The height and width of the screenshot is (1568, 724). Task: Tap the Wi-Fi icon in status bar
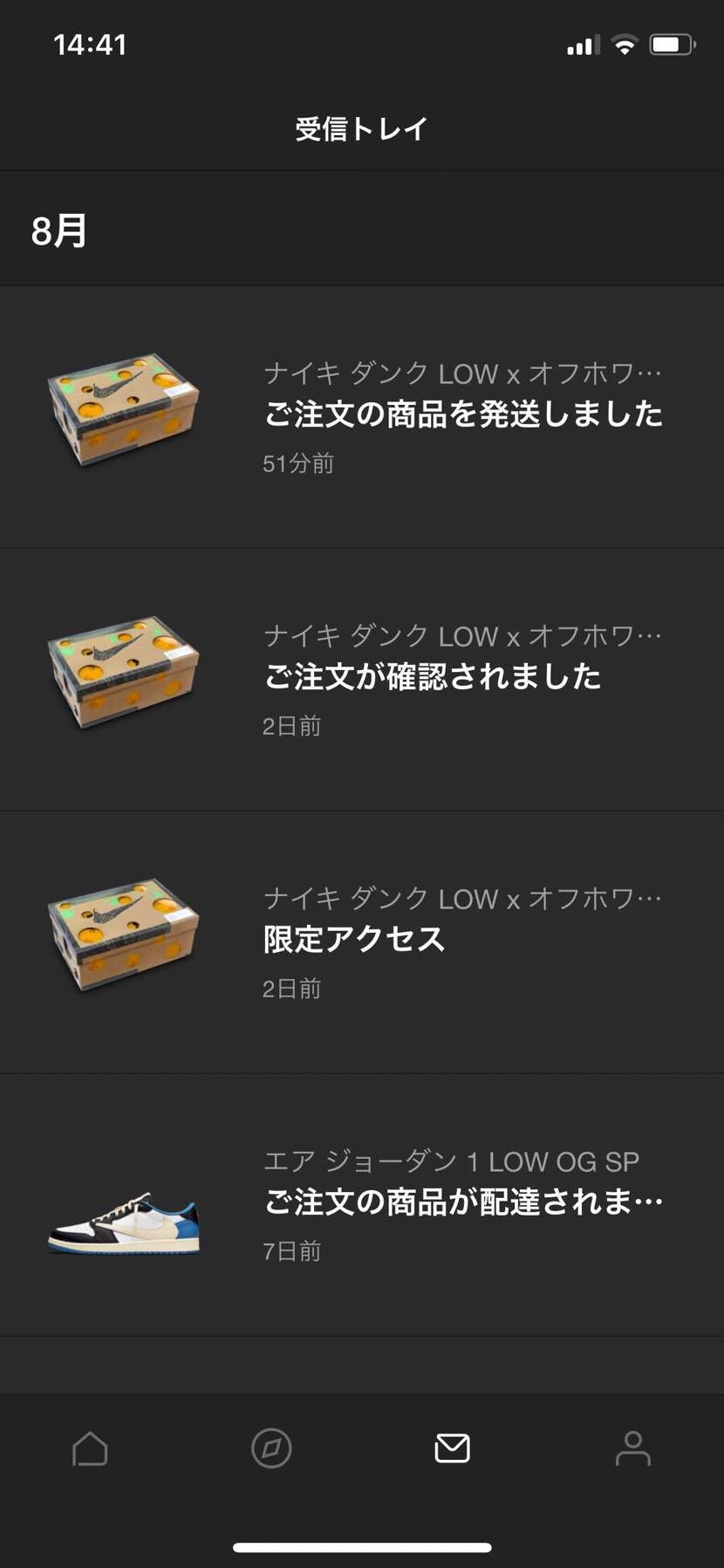(x=621, y=44)
